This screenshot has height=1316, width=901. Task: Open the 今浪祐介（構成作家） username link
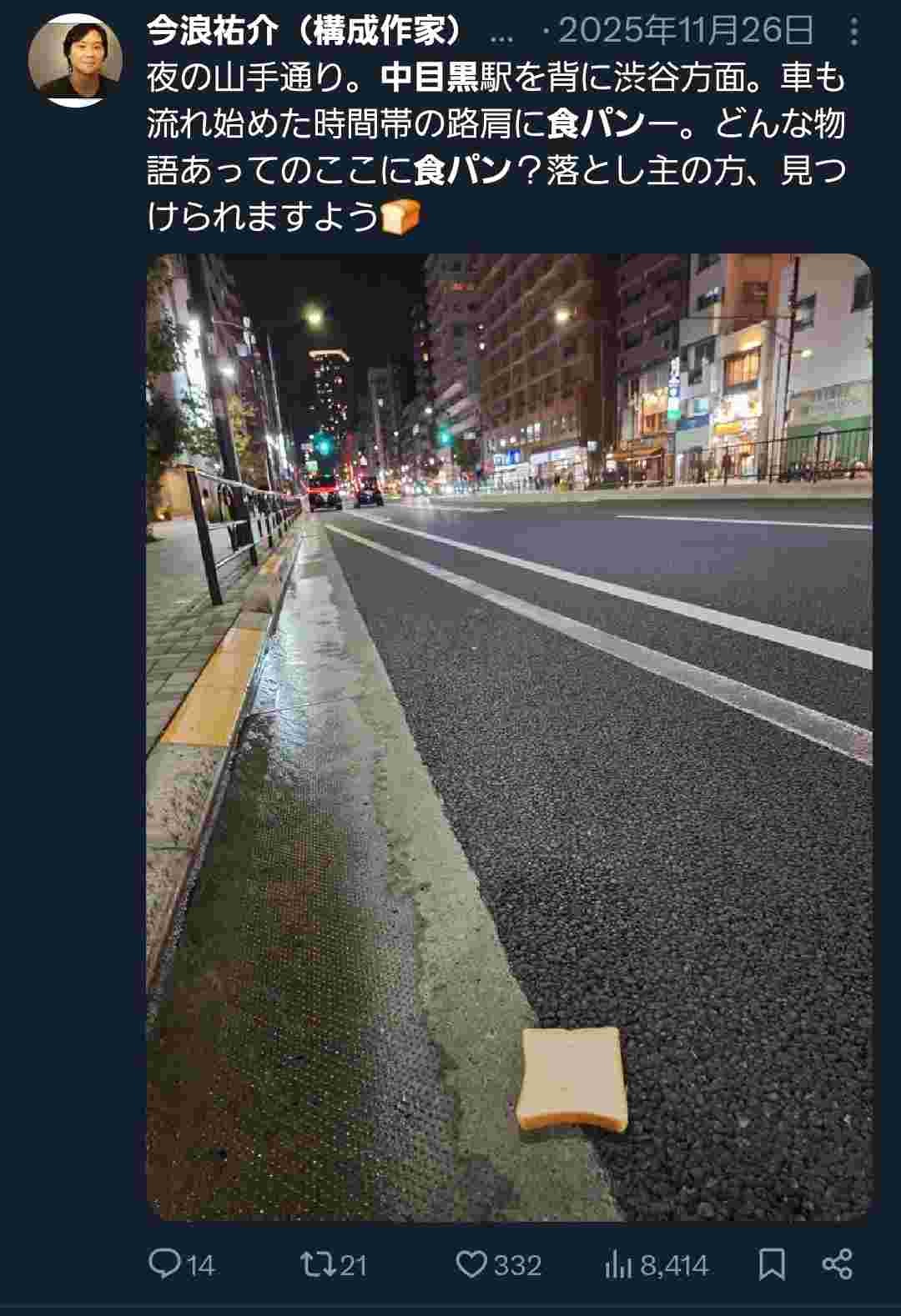(305, 32)
